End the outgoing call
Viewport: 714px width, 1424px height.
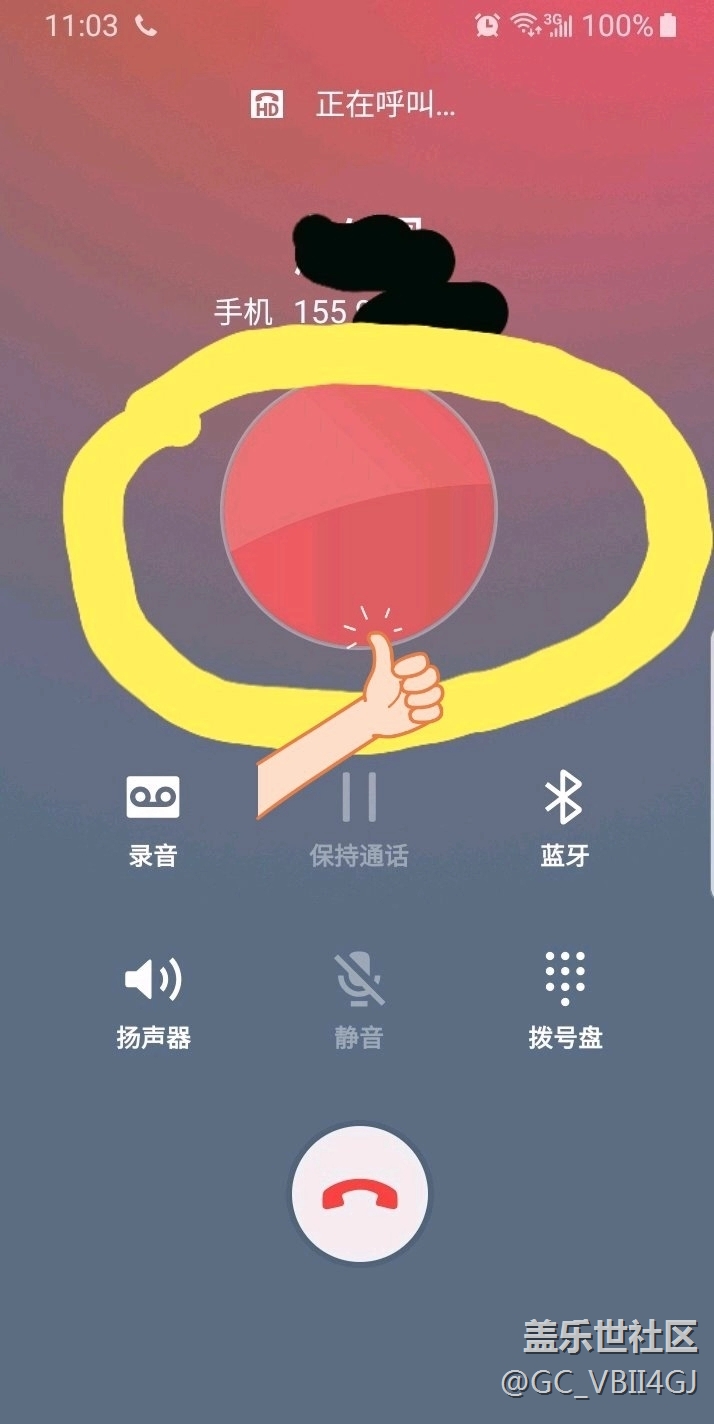tap(359, 1194)
